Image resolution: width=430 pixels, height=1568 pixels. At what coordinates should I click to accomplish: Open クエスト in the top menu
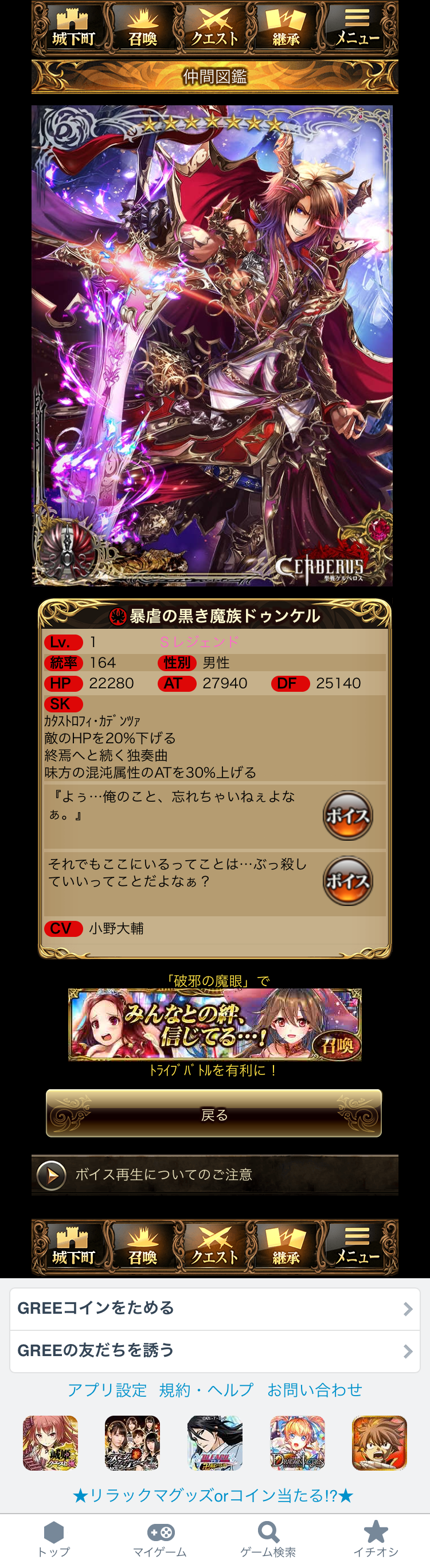coord(214,29)
